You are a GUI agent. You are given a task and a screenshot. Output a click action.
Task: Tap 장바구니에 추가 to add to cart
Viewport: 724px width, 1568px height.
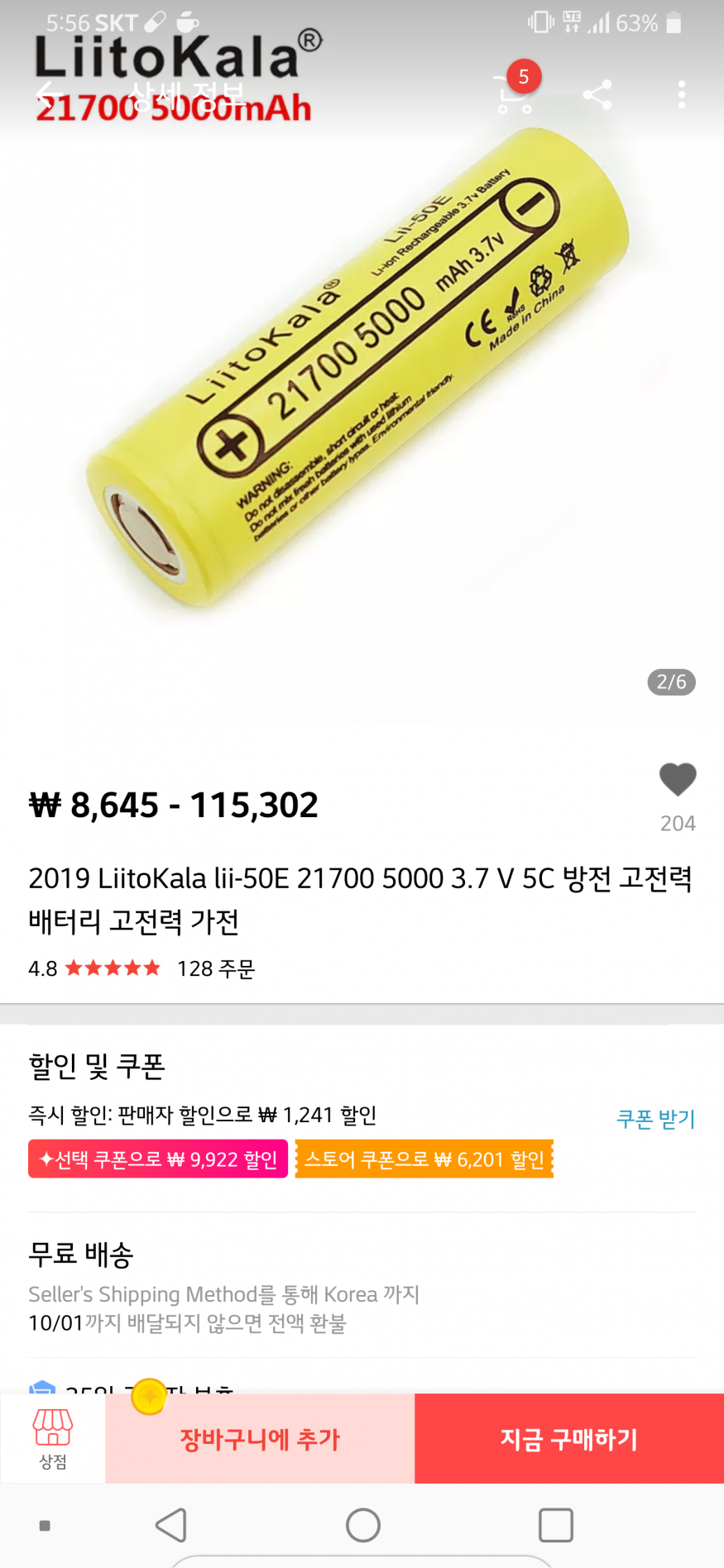[x=260, y=1439]
